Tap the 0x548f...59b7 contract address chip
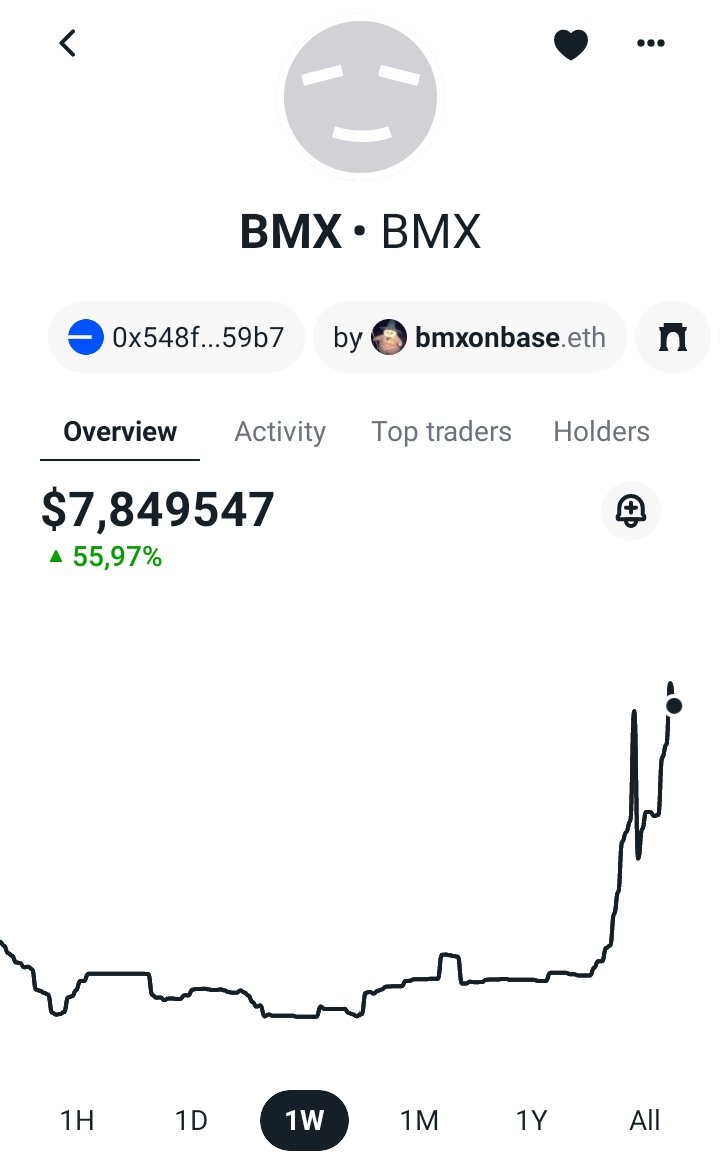The width and height of the screenshot is (720, 1171). (176, 338)
